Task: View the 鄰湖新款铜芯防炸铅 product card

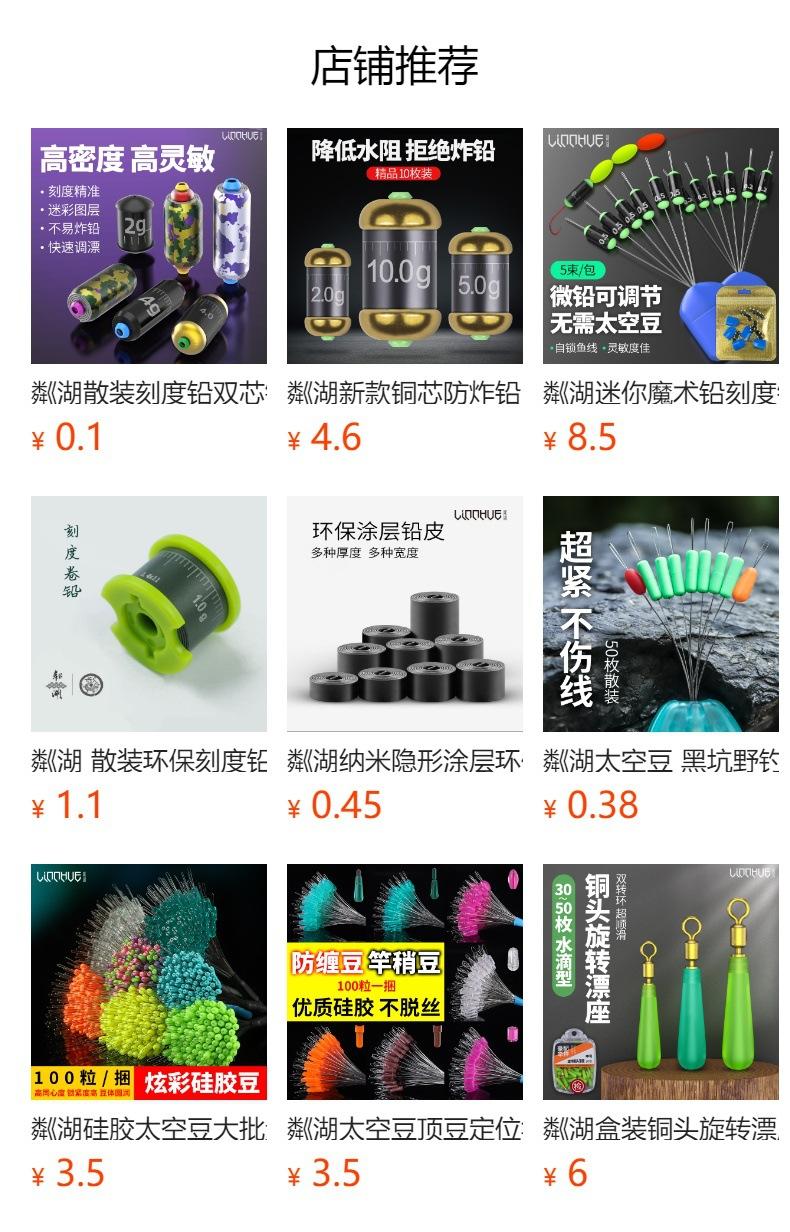Action: click(405, 246)
